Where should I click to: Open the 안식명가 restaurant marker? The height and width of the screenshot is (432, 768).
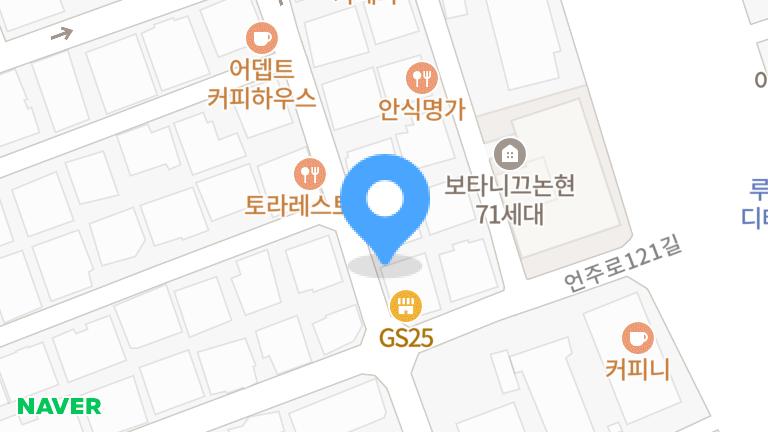pyautogui.click(x=422, y=77)
